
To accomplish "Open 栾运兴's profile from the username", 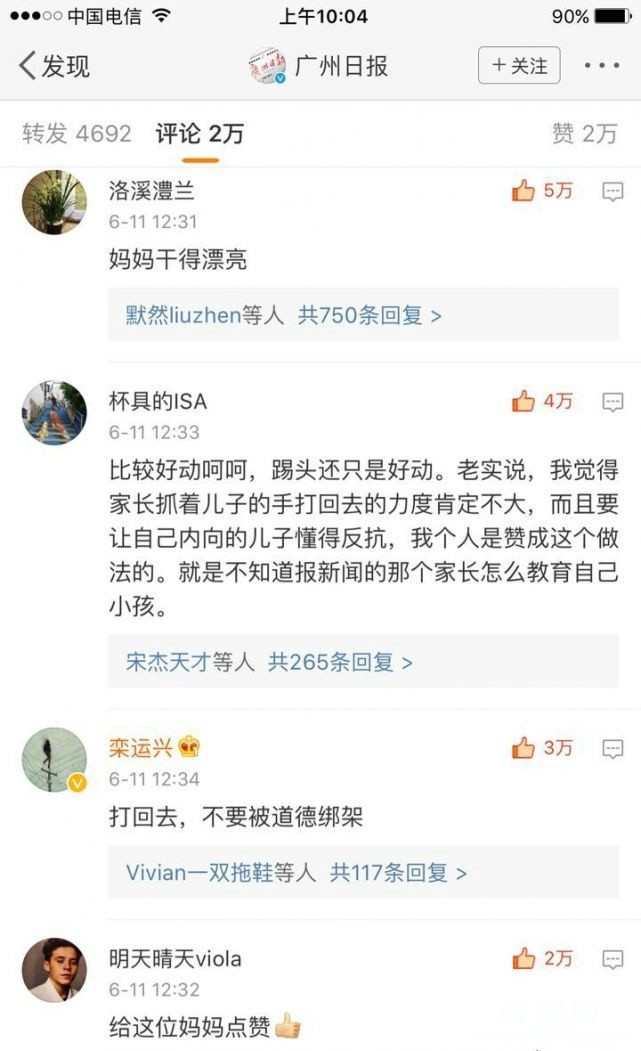I will point(140,747).
